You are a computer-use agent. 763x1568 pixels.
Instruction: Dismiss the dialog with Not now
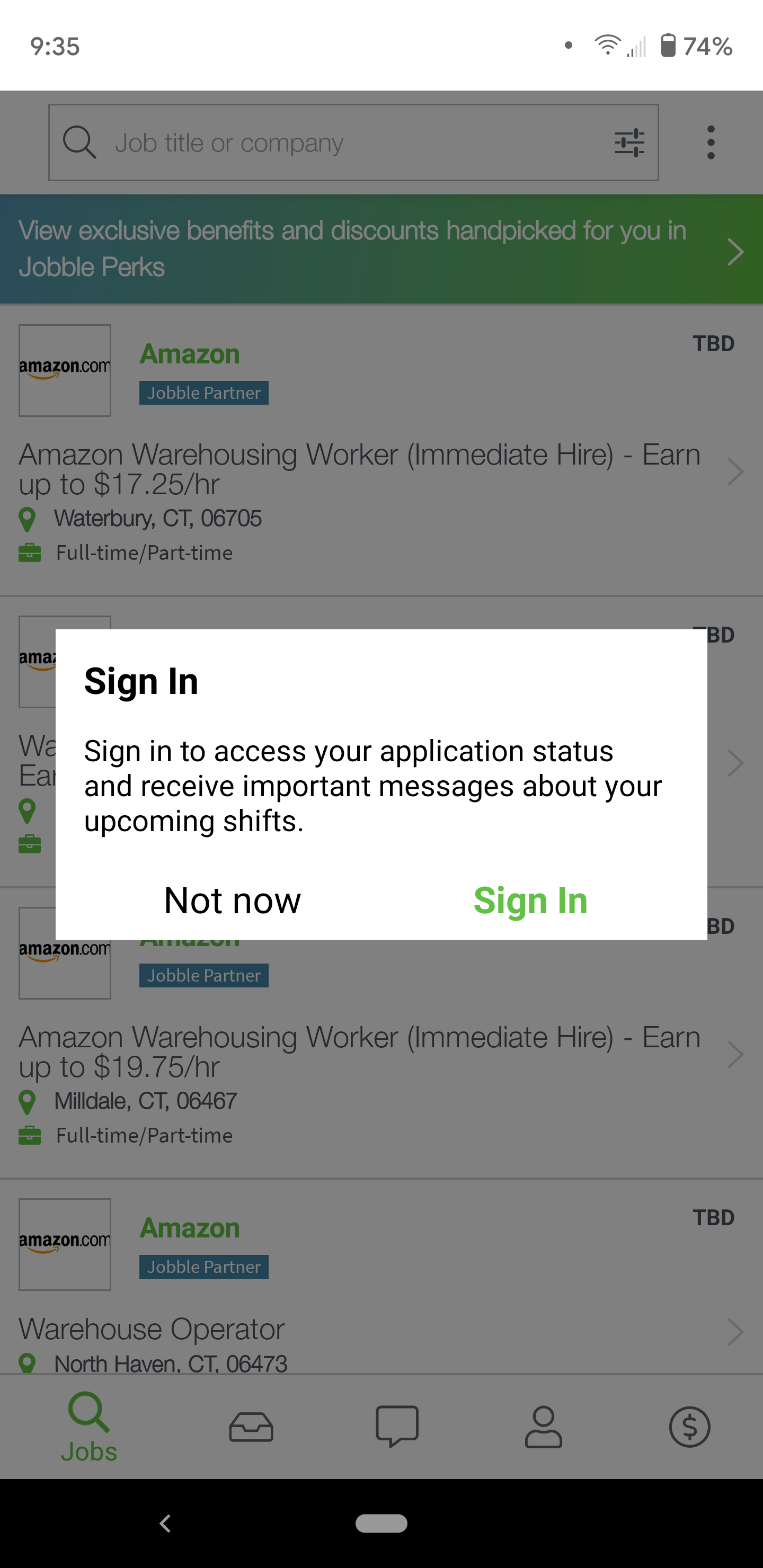point(233,900)
